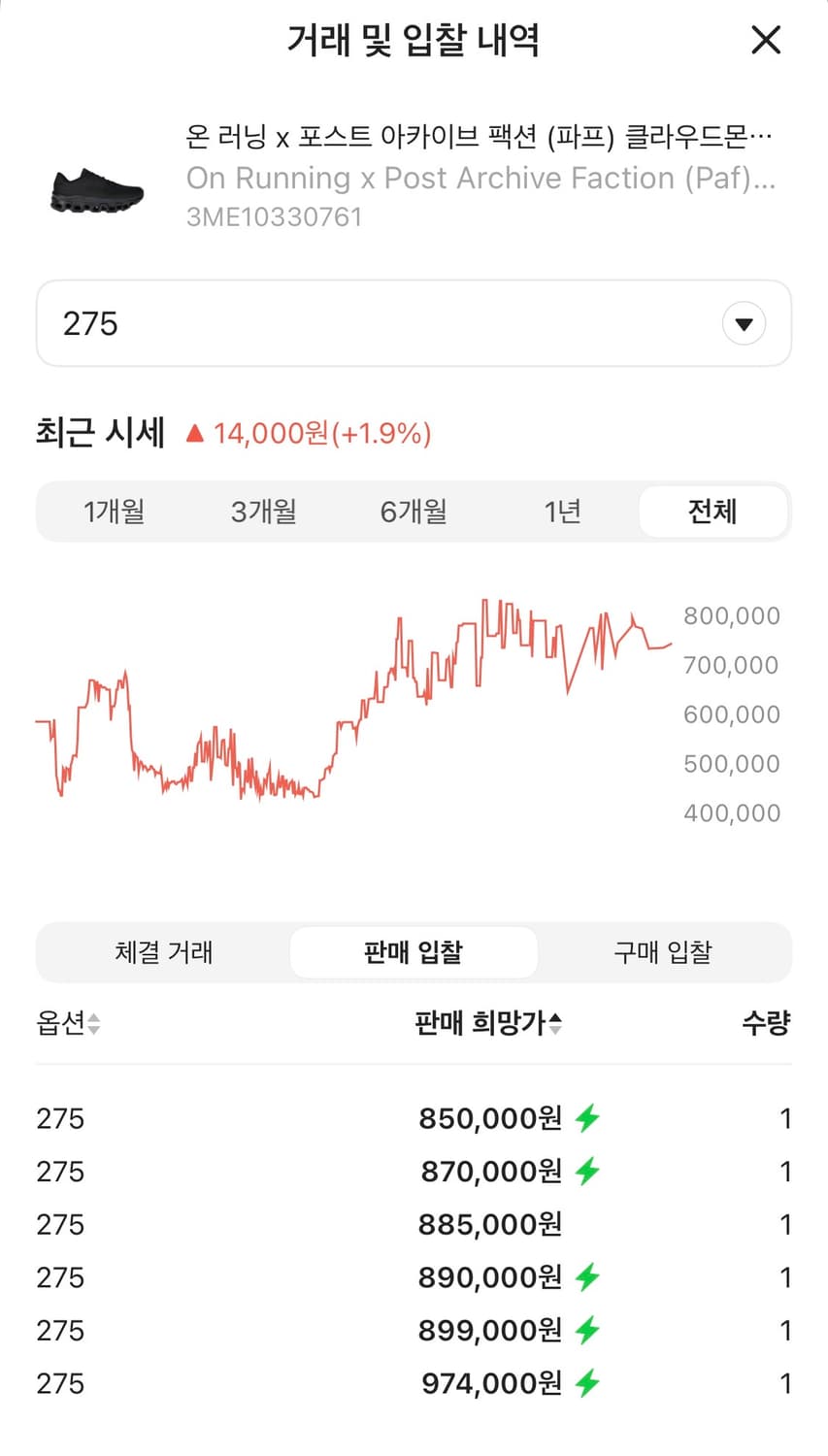Select the 전체 period tab
828x1456 pixels.
tap(713, 512)
